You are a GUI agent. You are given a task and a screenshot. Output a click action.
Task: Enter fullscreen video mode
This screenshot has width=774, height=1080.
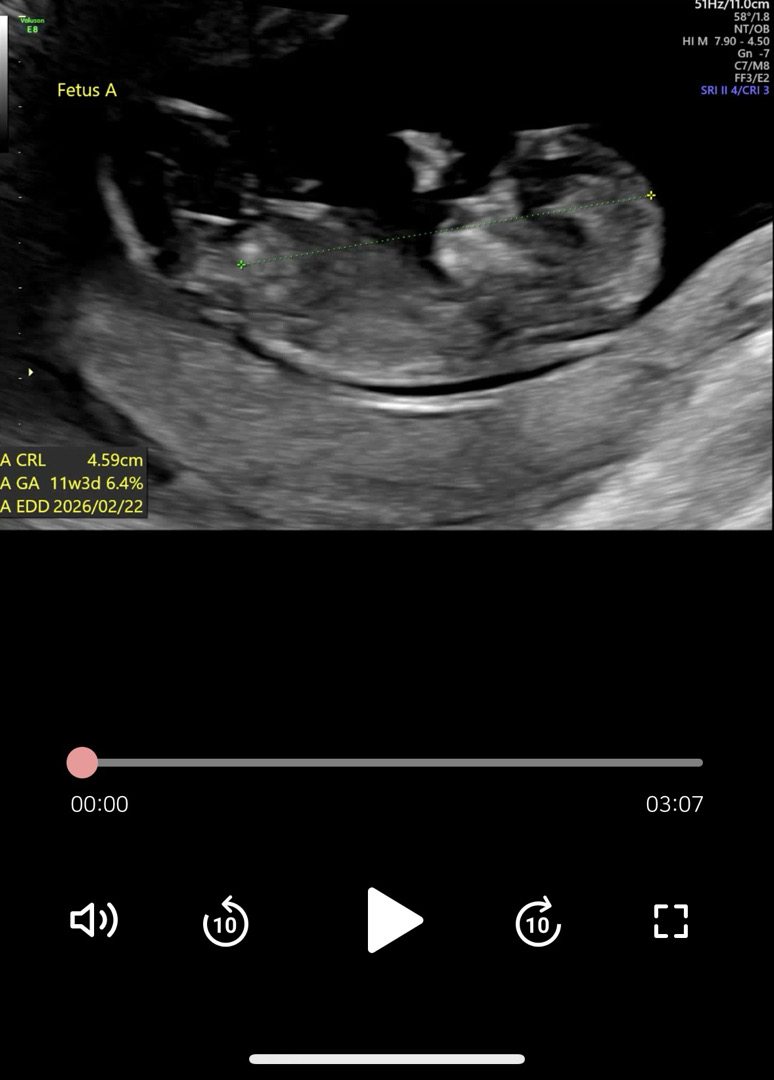(x=671, y=921)
